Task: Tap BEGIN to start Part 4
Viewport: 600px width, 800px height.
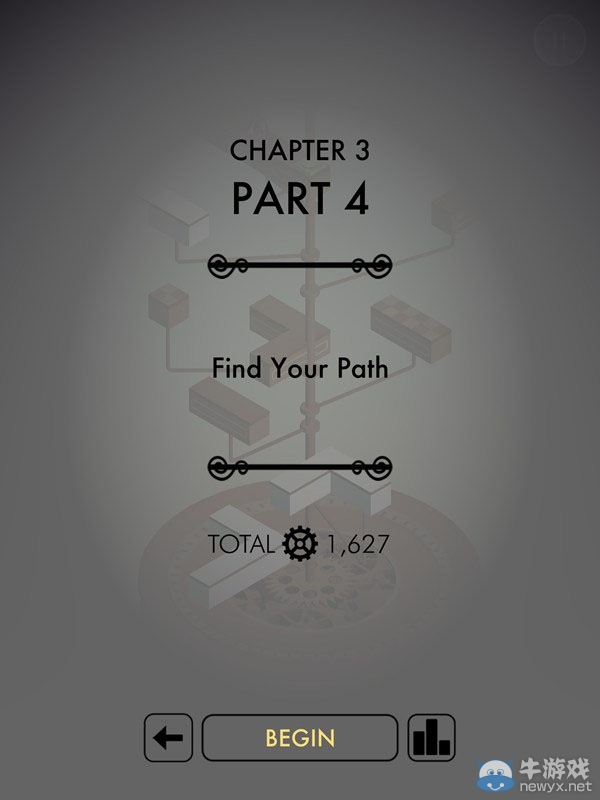Action: (300, 738)
